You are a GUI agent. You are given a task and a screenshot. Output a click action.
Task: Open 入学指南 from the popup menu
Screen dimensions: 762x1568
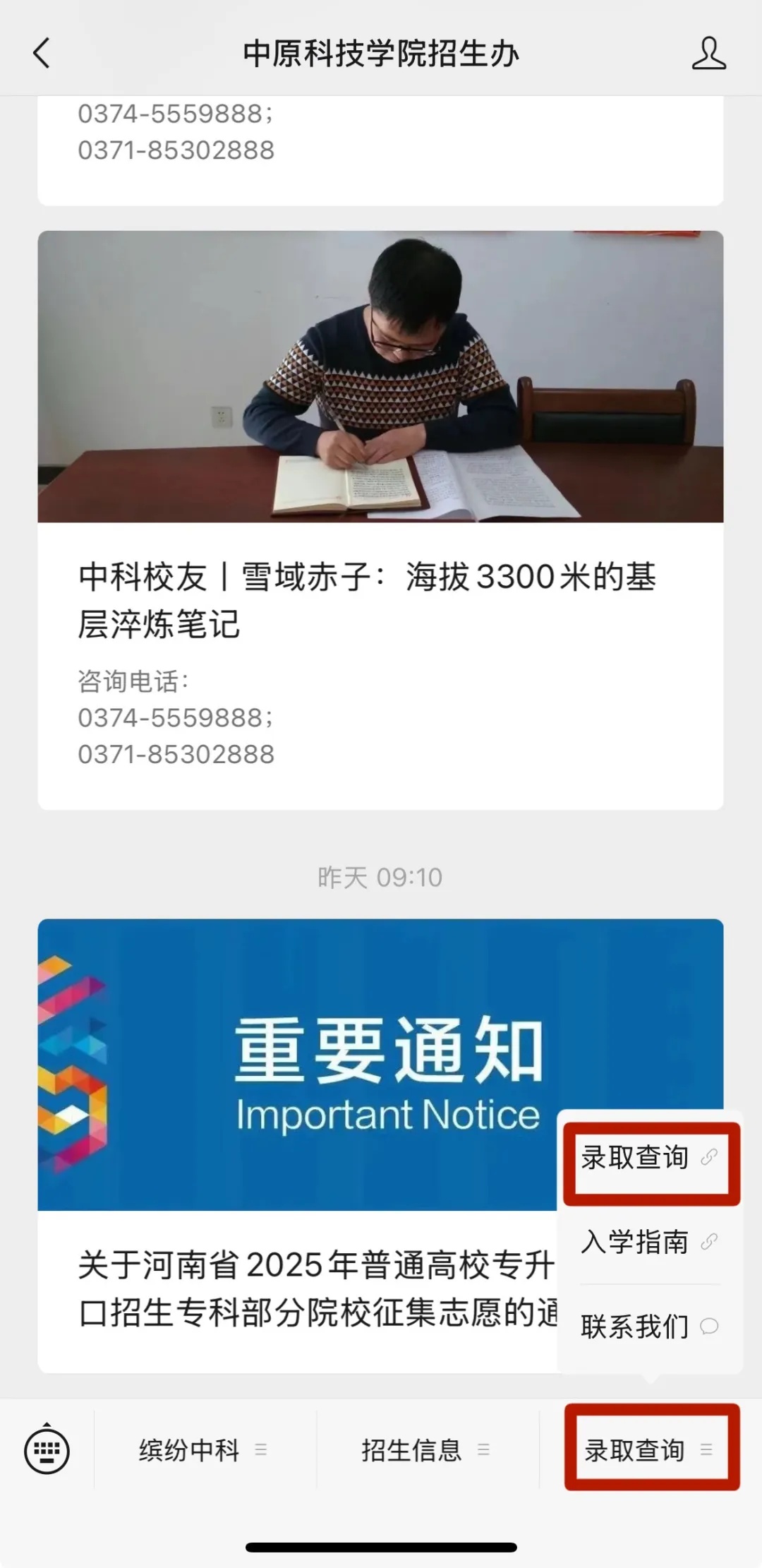[649, 1242]
